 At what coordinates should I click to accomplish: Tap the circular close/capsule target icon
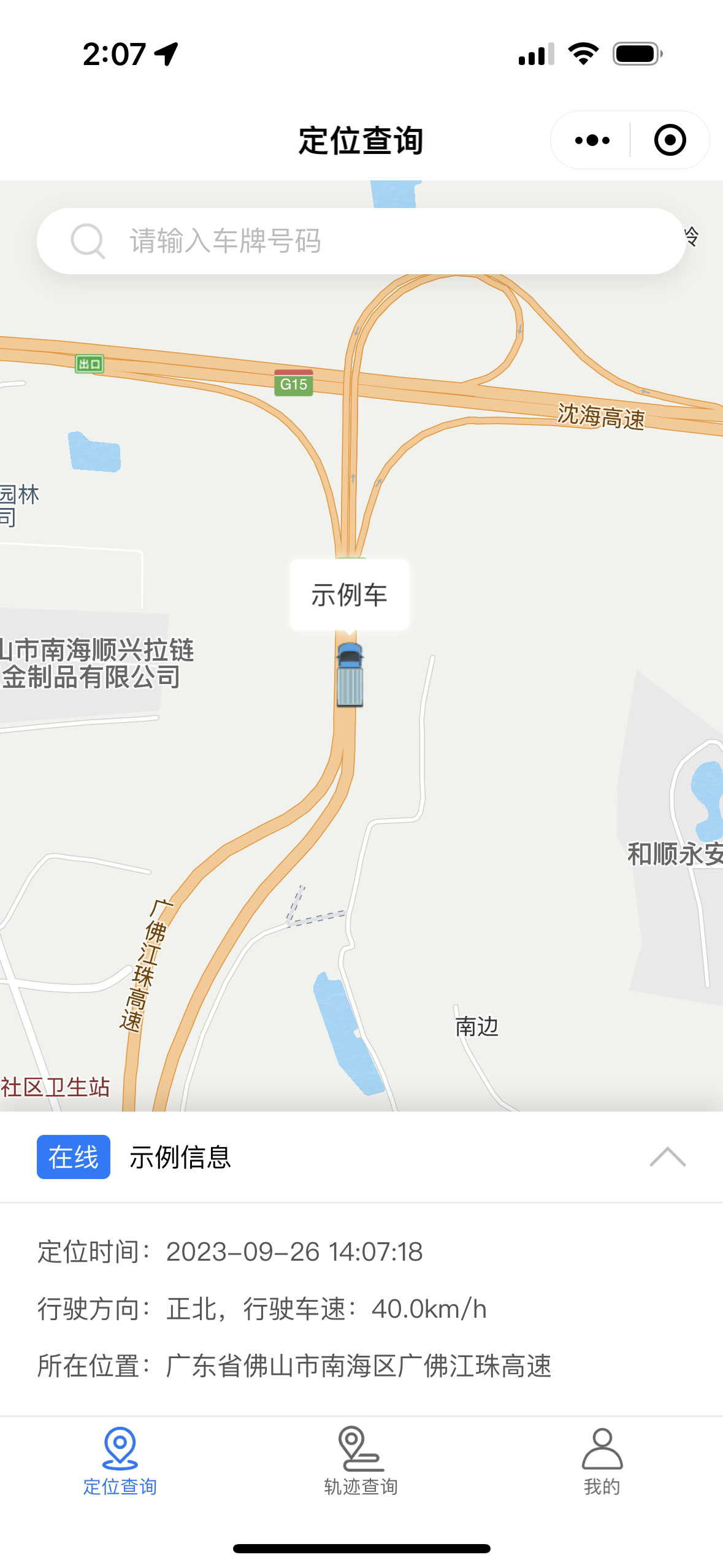pyautogui.click(x=668, y=140)
